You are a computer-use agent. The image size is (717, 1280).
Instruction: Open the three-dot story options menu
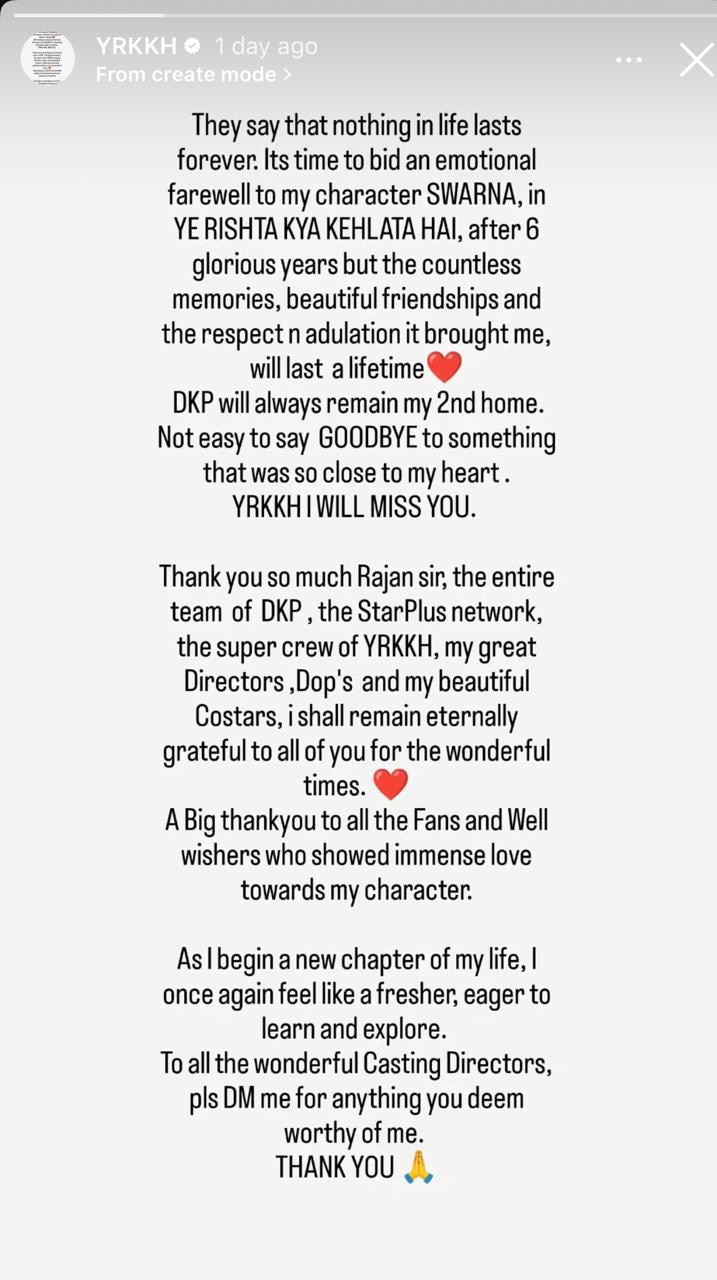(629, 61)
